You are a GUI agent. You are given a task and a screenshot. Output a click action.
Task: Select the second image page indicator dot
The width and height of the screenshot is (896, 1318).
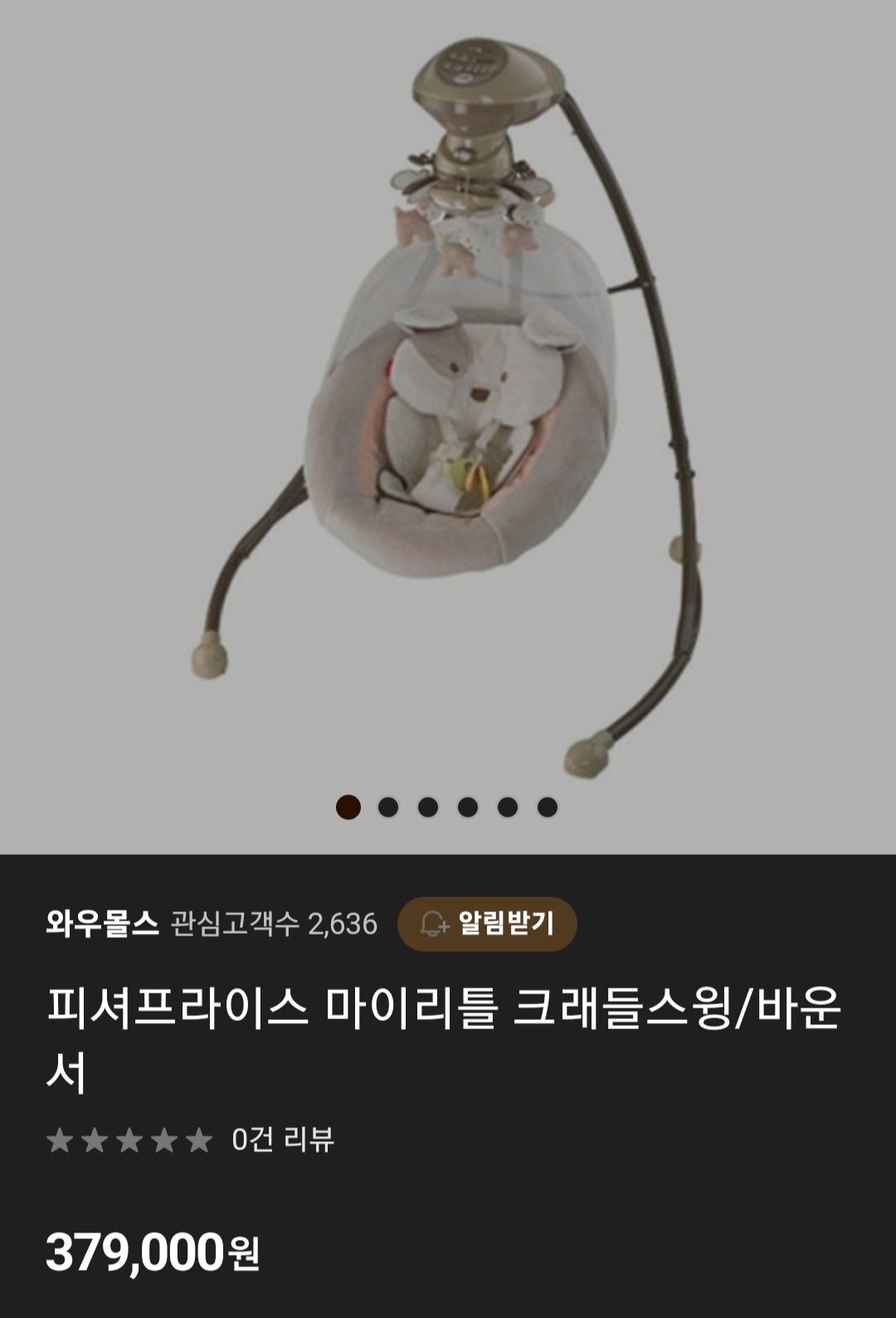coord(387,807)
